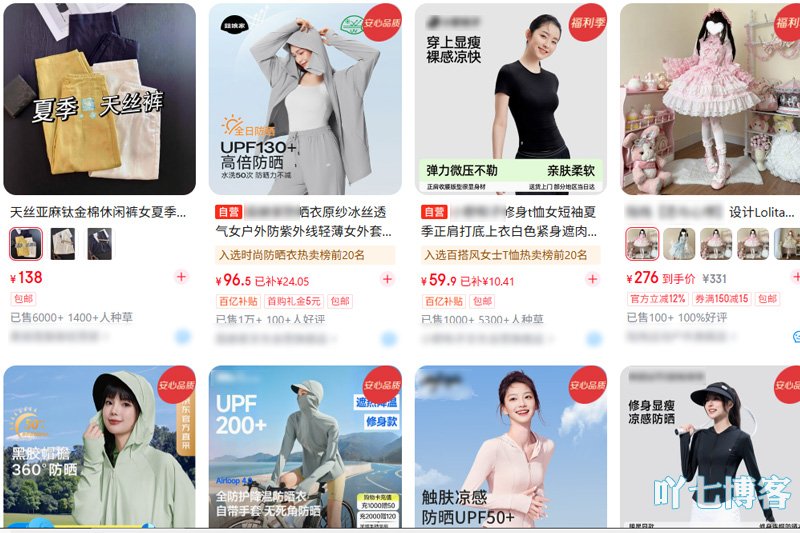The width and height of the screenshot is (800, 533).
Task: Add the ¥59.9 black tee to cart
Action: 593,280
